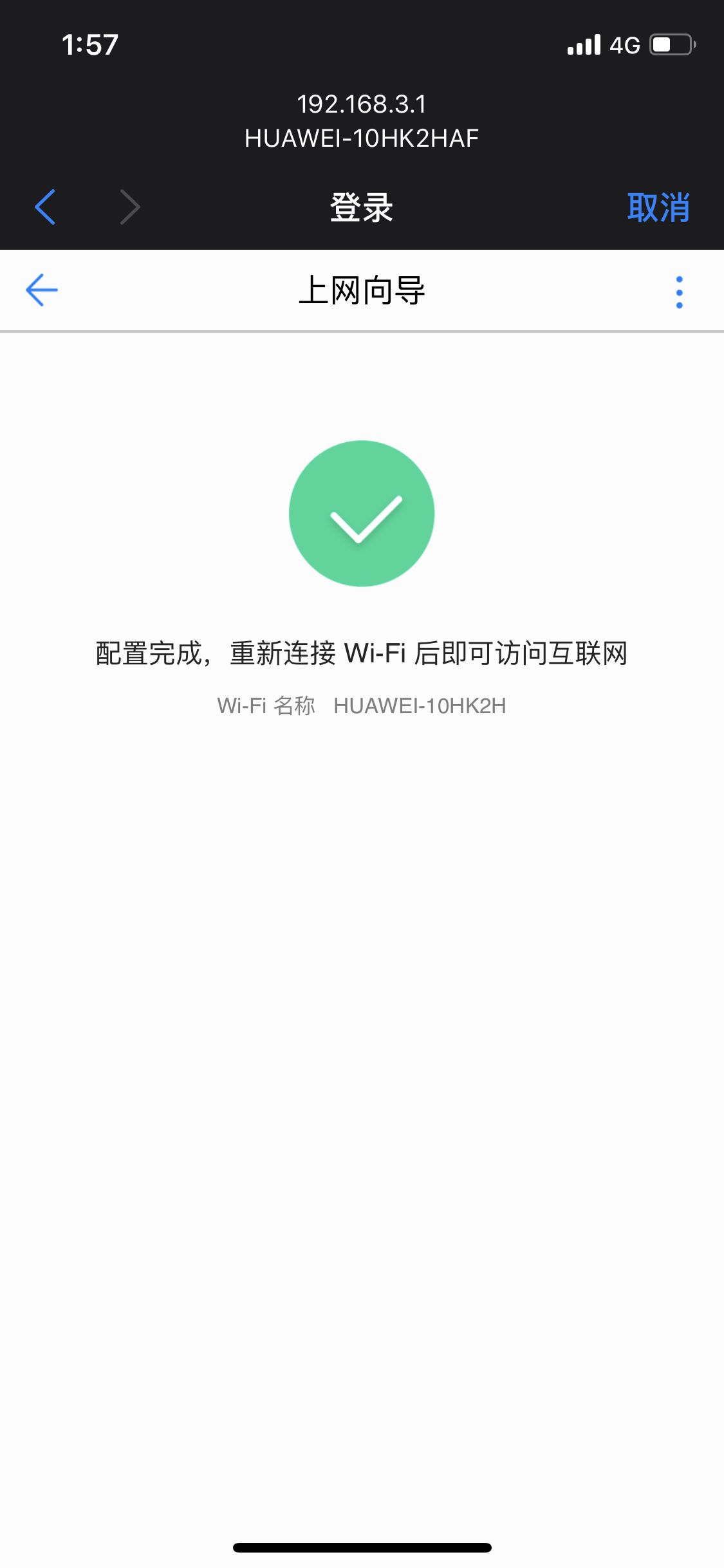The height and width of the screenshot is (1568, 724).
Task: Return from the 上网向导 page with back arrow
Action: tap(42, 290)
